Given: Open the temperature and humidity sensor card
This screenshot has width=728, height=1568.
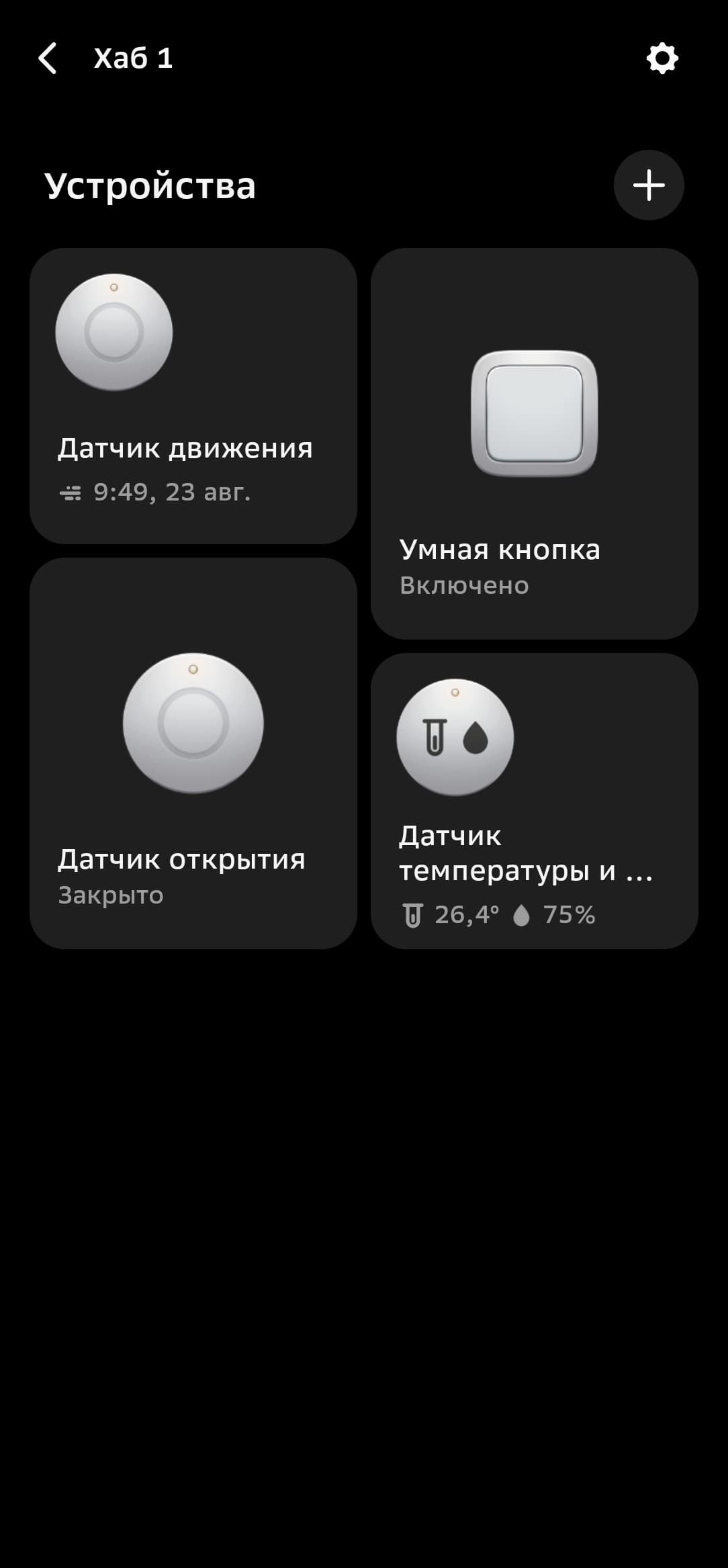Looking at the screenshot, I should (534, 801).
